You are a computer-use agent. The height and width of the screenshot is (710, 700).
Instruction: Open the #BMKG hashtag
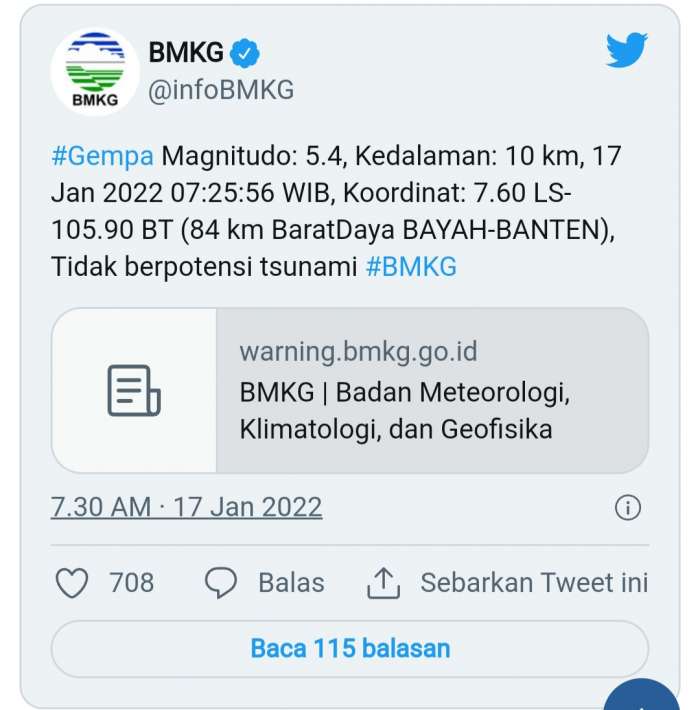click(x=411, y=266)
